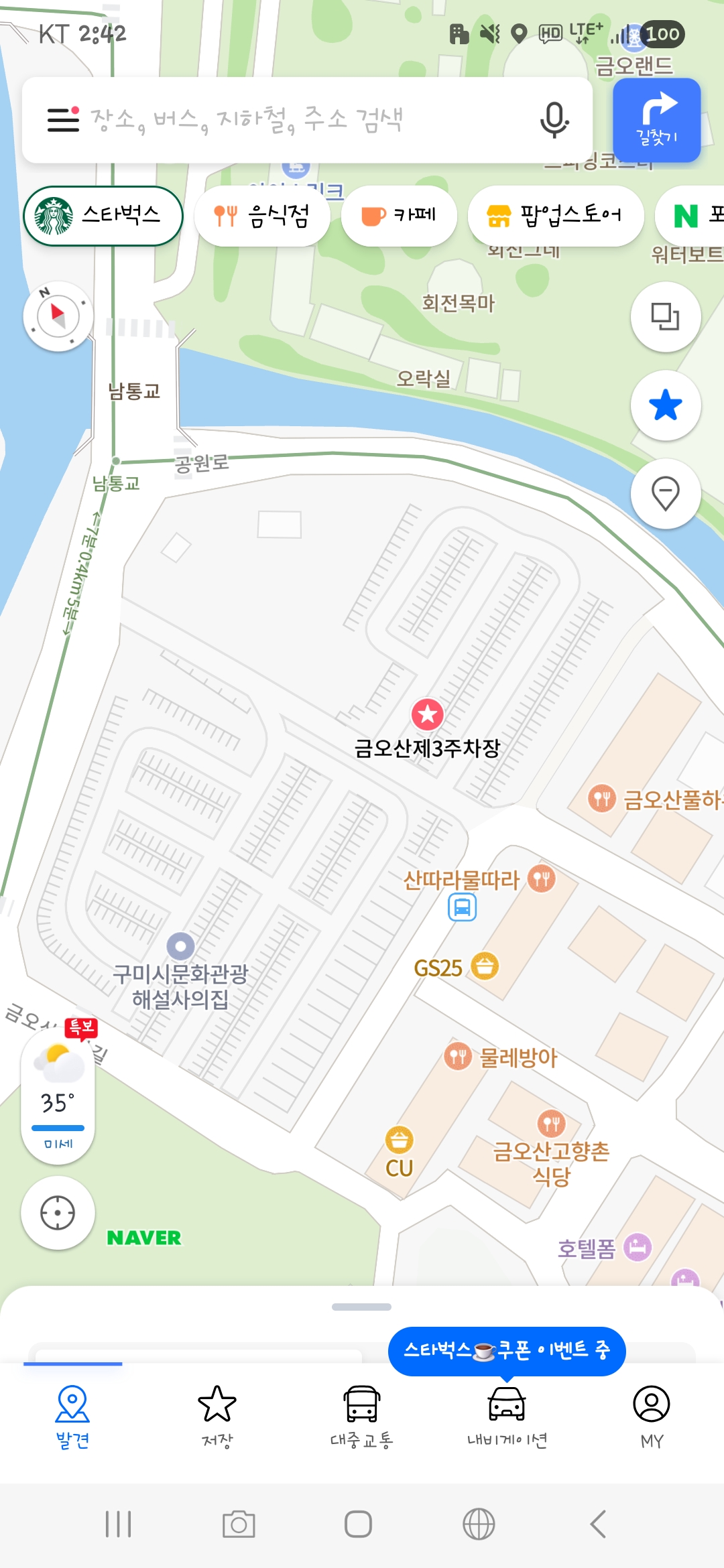724x1568 pixels.
Task: Filter by 카페 chip
Action: click(x=399, y=216)
